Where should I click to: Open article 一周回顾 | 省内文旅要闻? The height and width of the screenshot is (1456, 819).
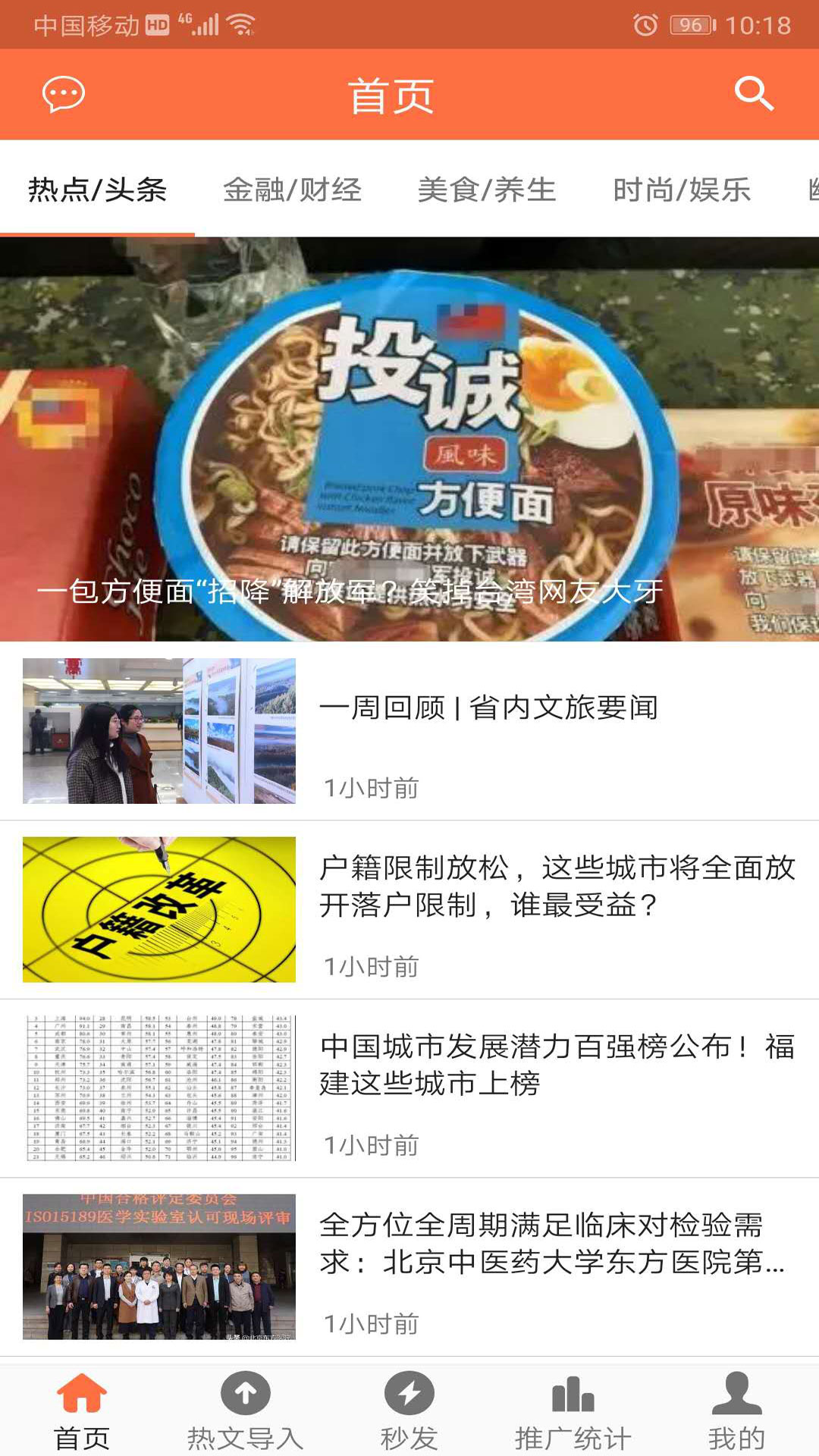click(x=488, y=708)
